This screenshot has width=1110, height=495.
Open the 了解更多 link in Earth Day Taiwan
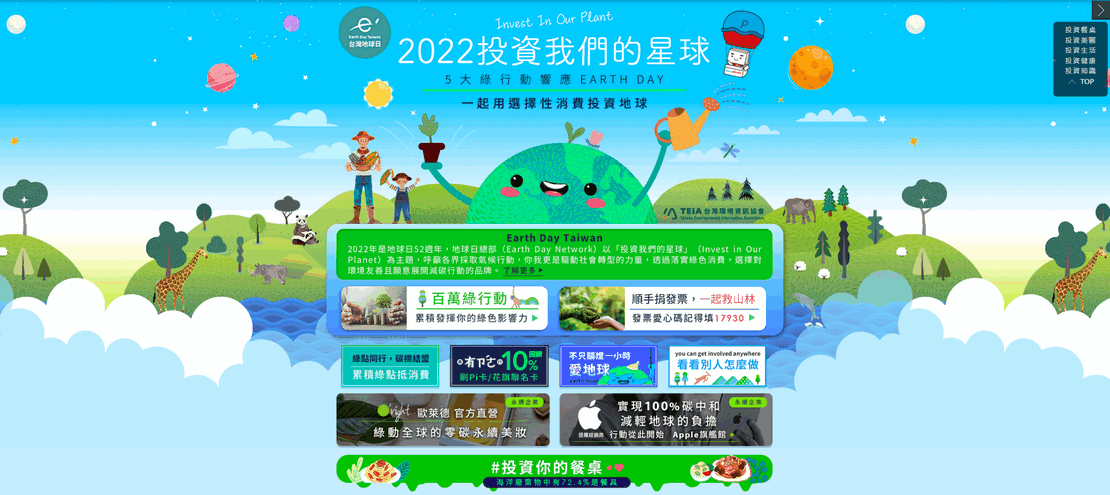pos(523,271)
